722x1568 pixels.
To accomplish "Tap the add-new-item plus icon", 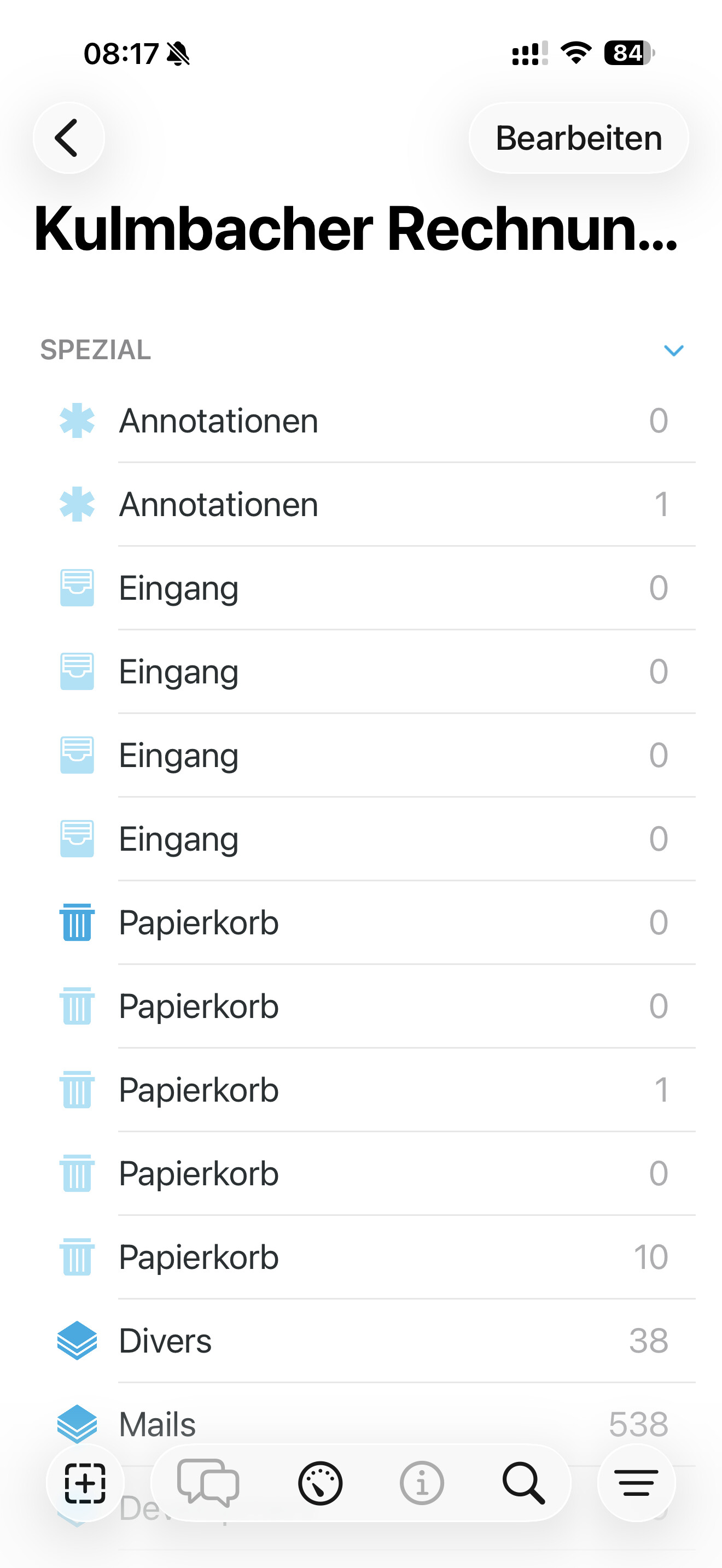I will tap(85, 1483).
